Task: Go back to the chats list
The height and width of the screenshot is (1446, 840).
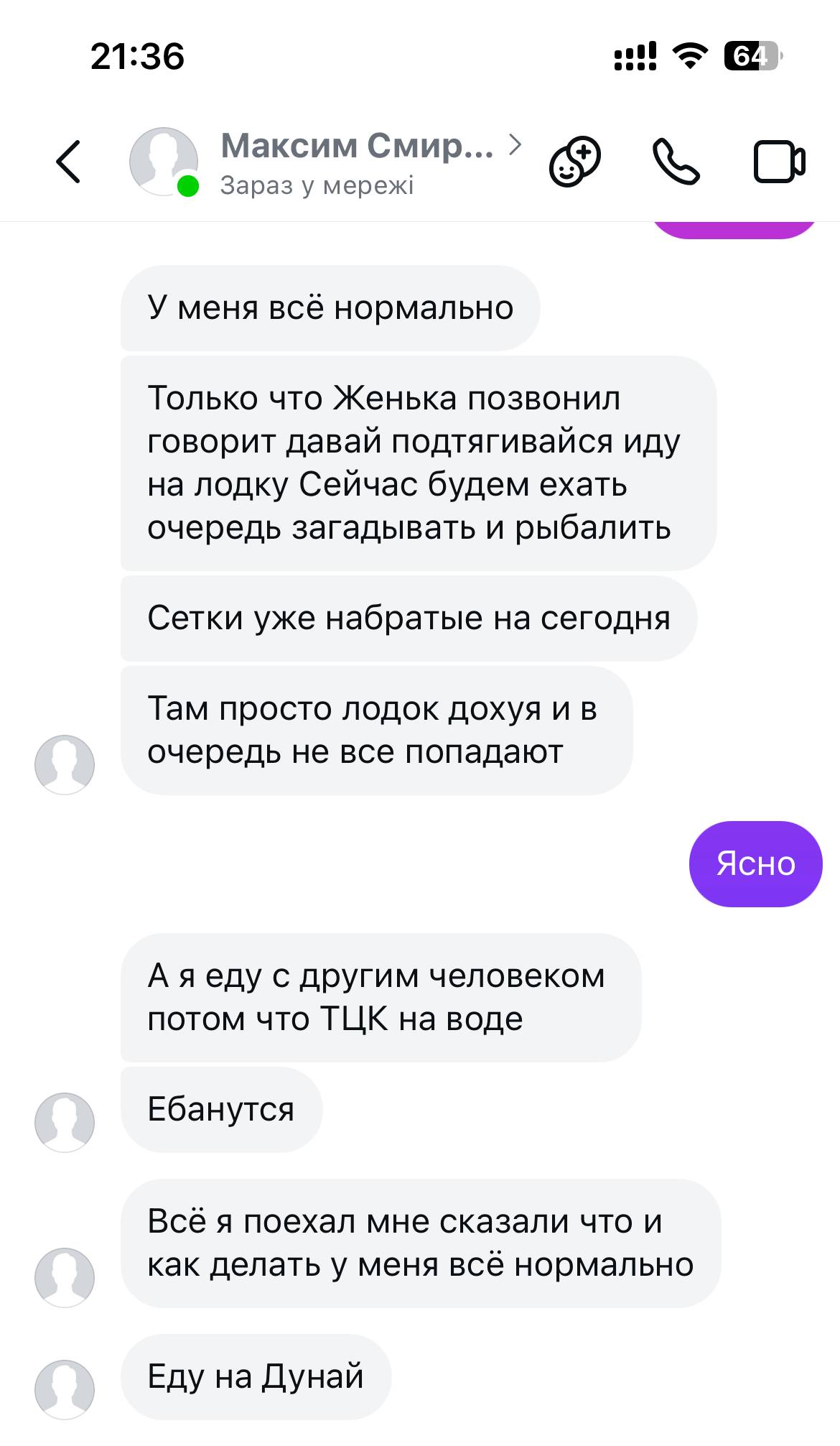Action: pos(69,162)
